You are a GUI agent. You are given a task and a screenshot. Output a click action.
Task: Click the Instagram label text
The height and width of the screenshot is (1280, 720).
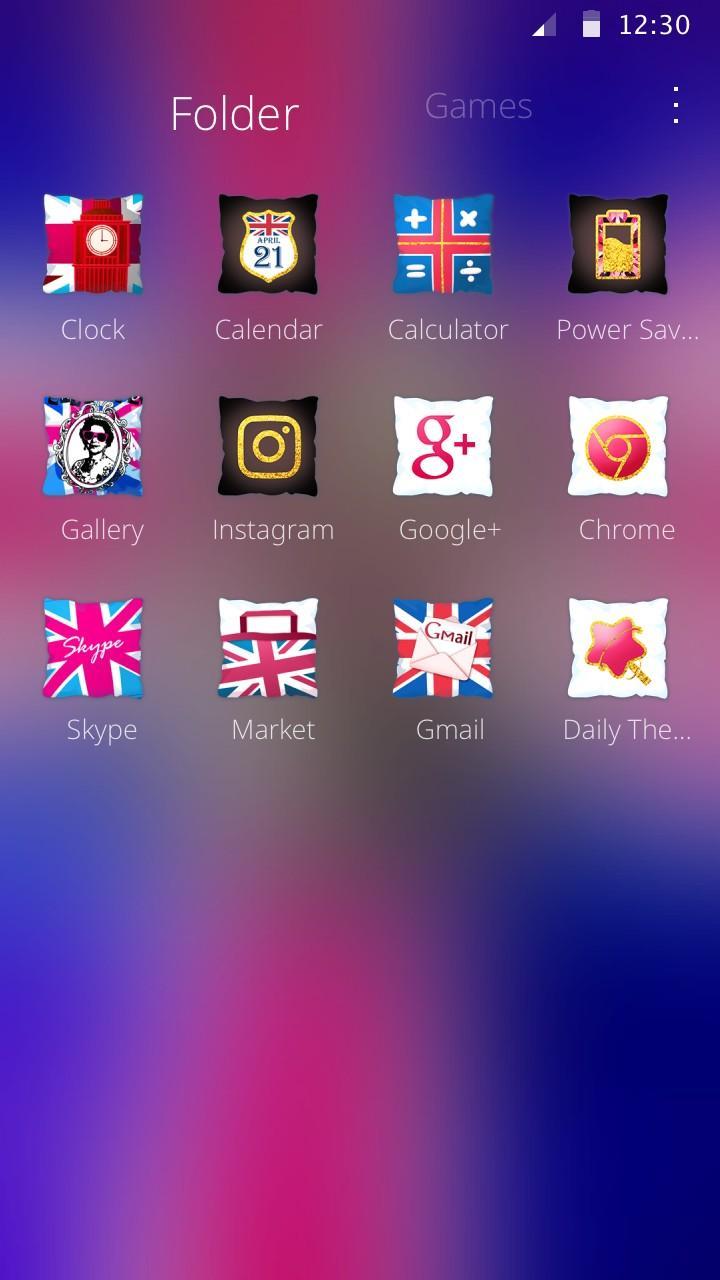[273, 529]
